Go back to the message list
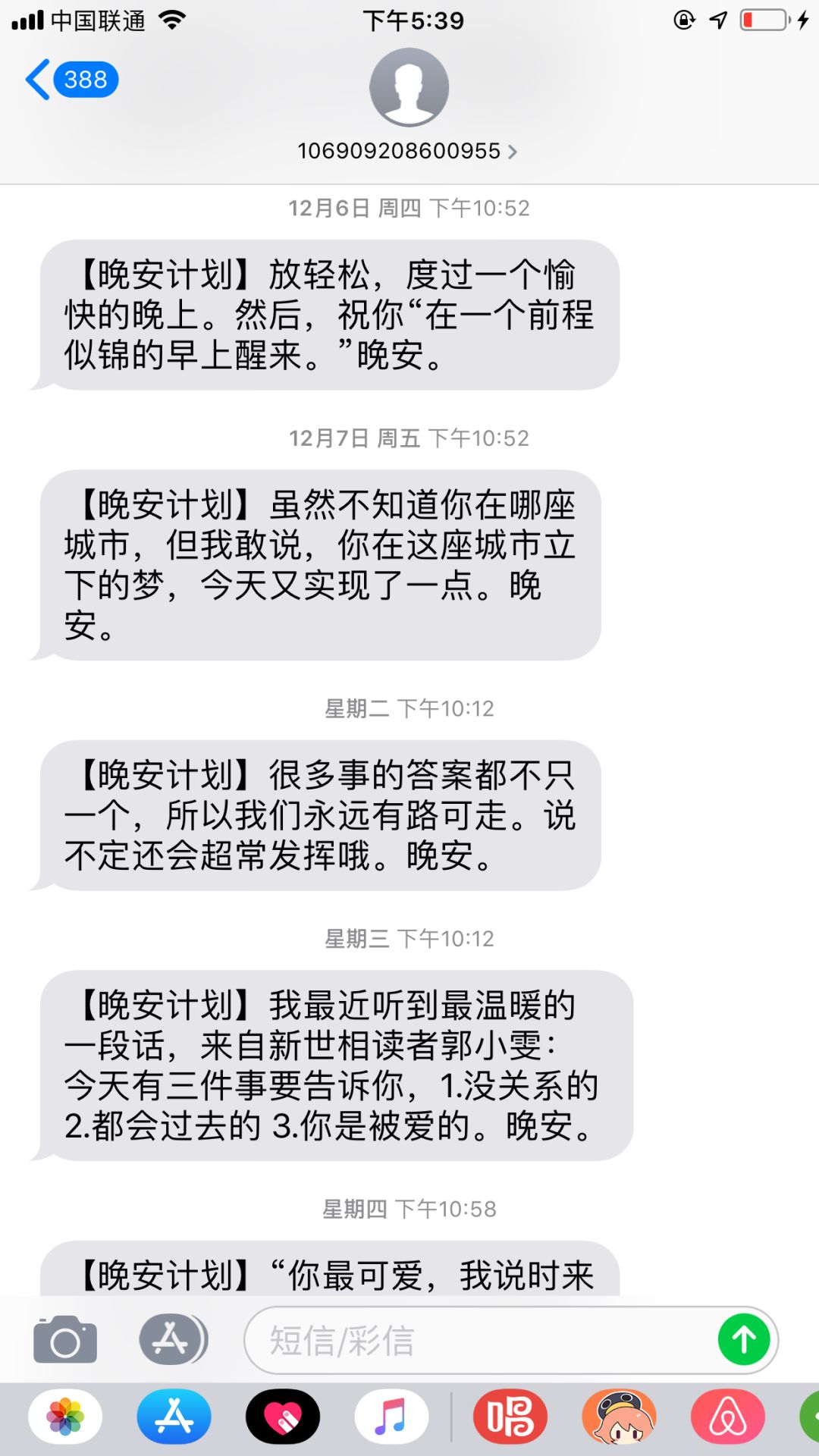This screenshot has width=819, height=1456. 71,80
